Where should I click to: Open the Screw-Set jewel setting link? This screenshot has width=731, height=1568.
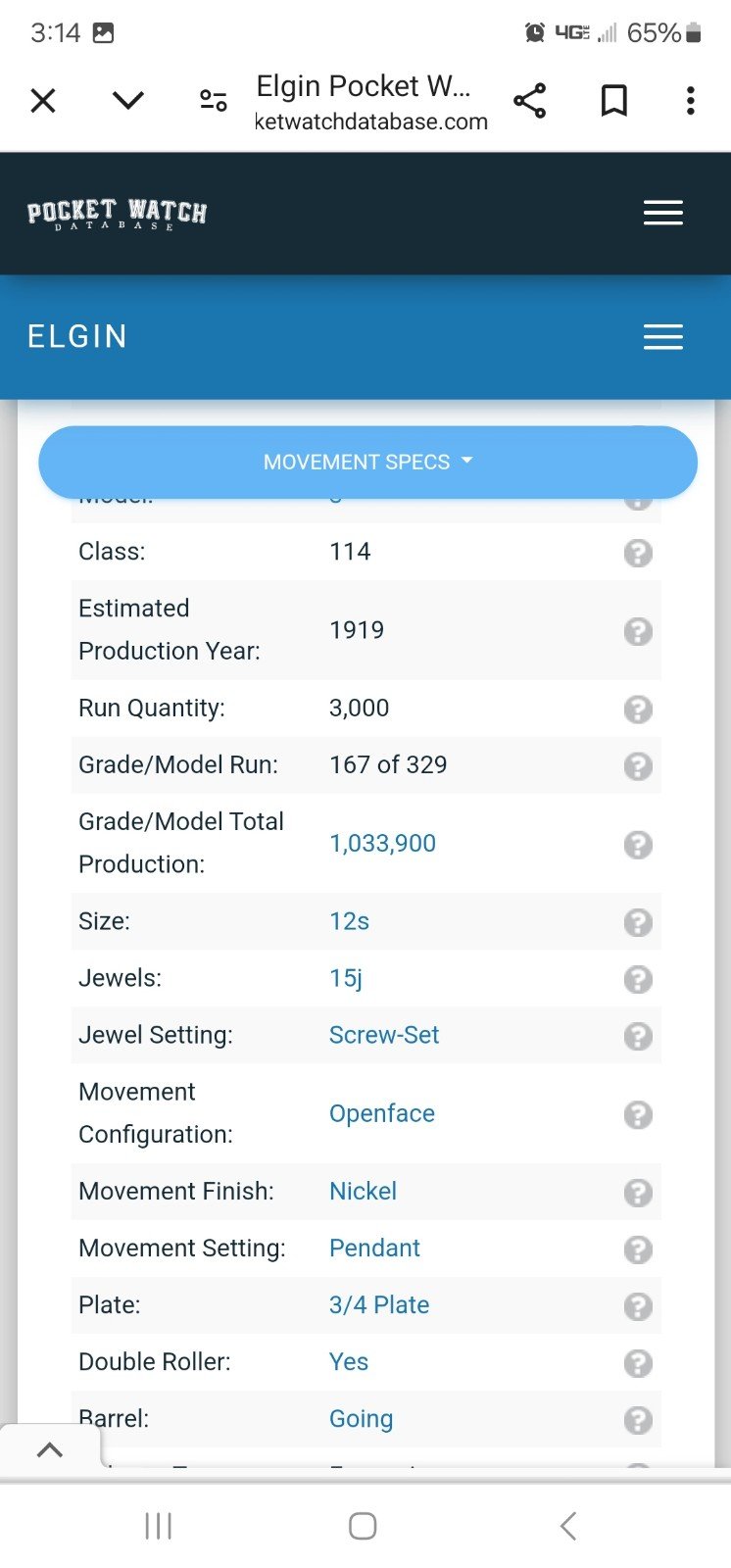coord(384,1035)
